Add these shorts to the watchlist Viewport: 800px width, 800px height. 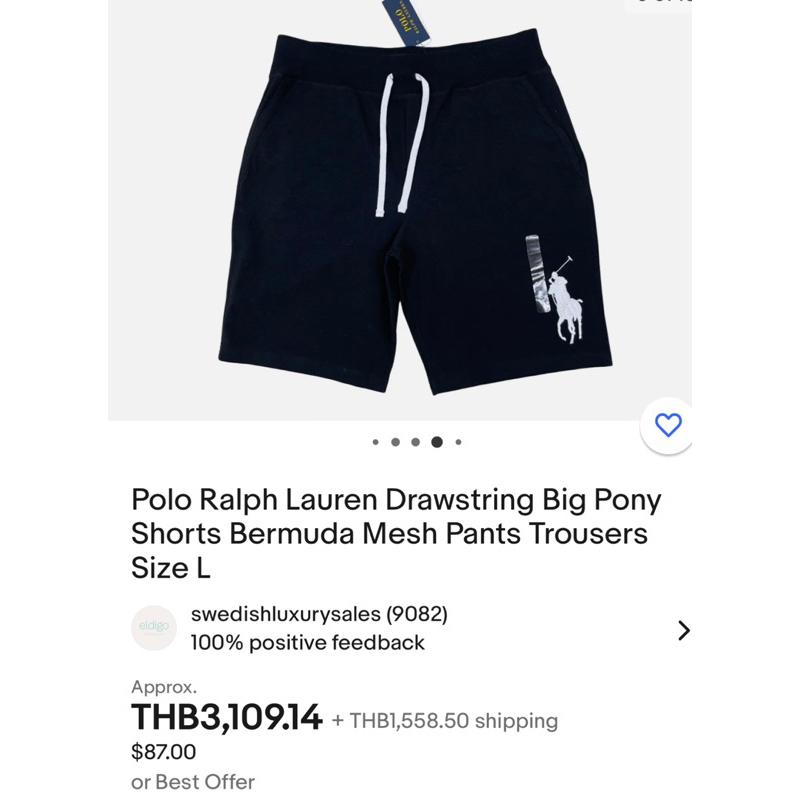click(667, 426)
